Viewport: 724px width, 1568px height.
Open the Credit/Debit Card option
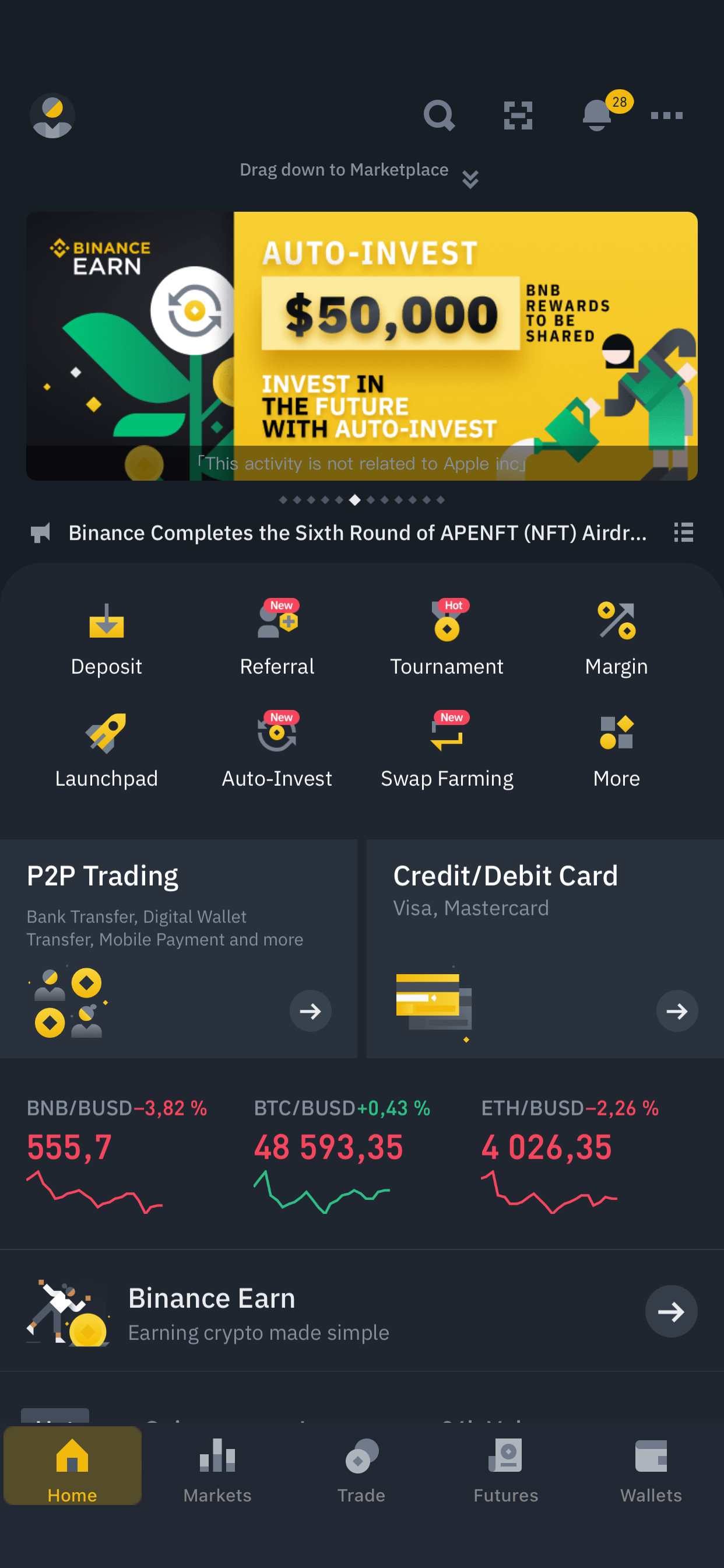(x=544, y=949)
